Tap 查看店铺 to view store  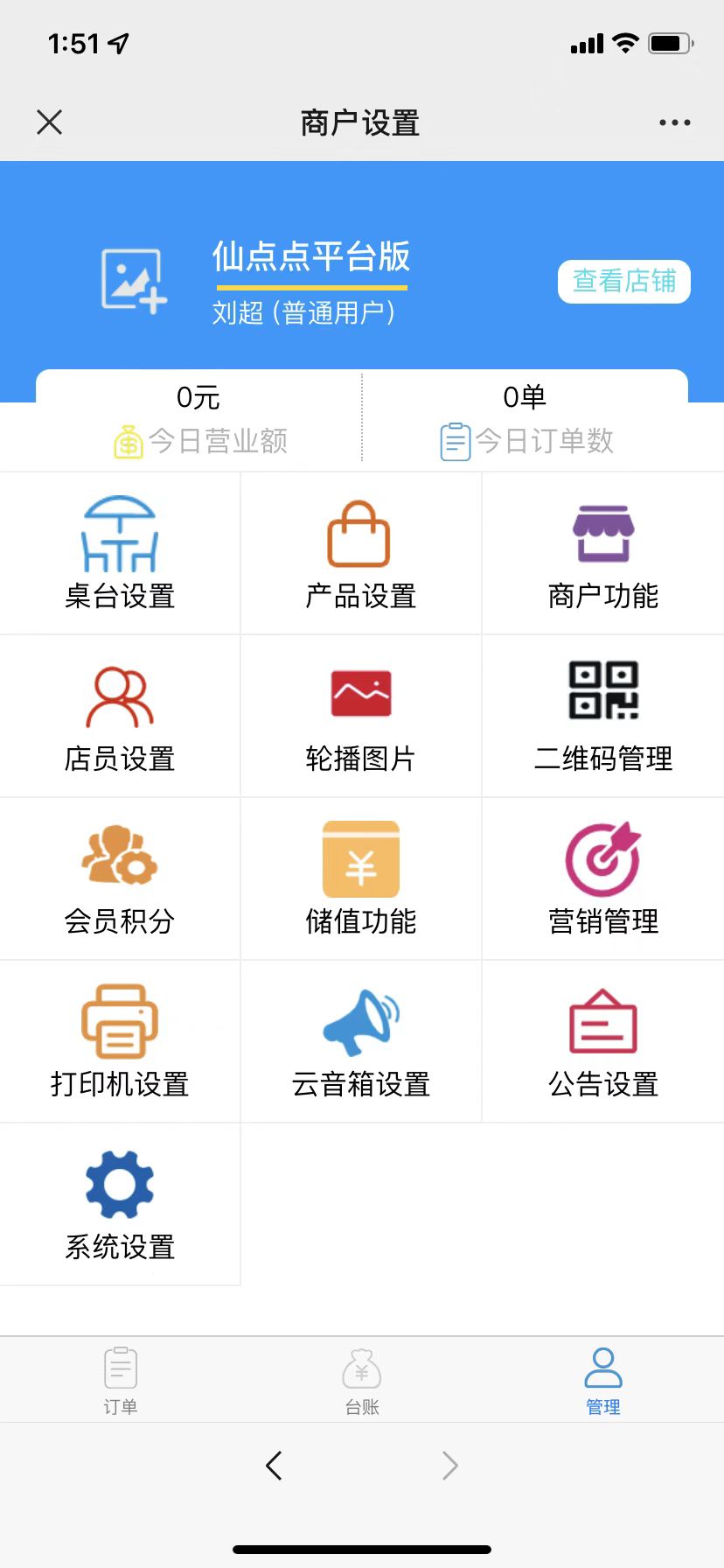[x=624, y=281]
